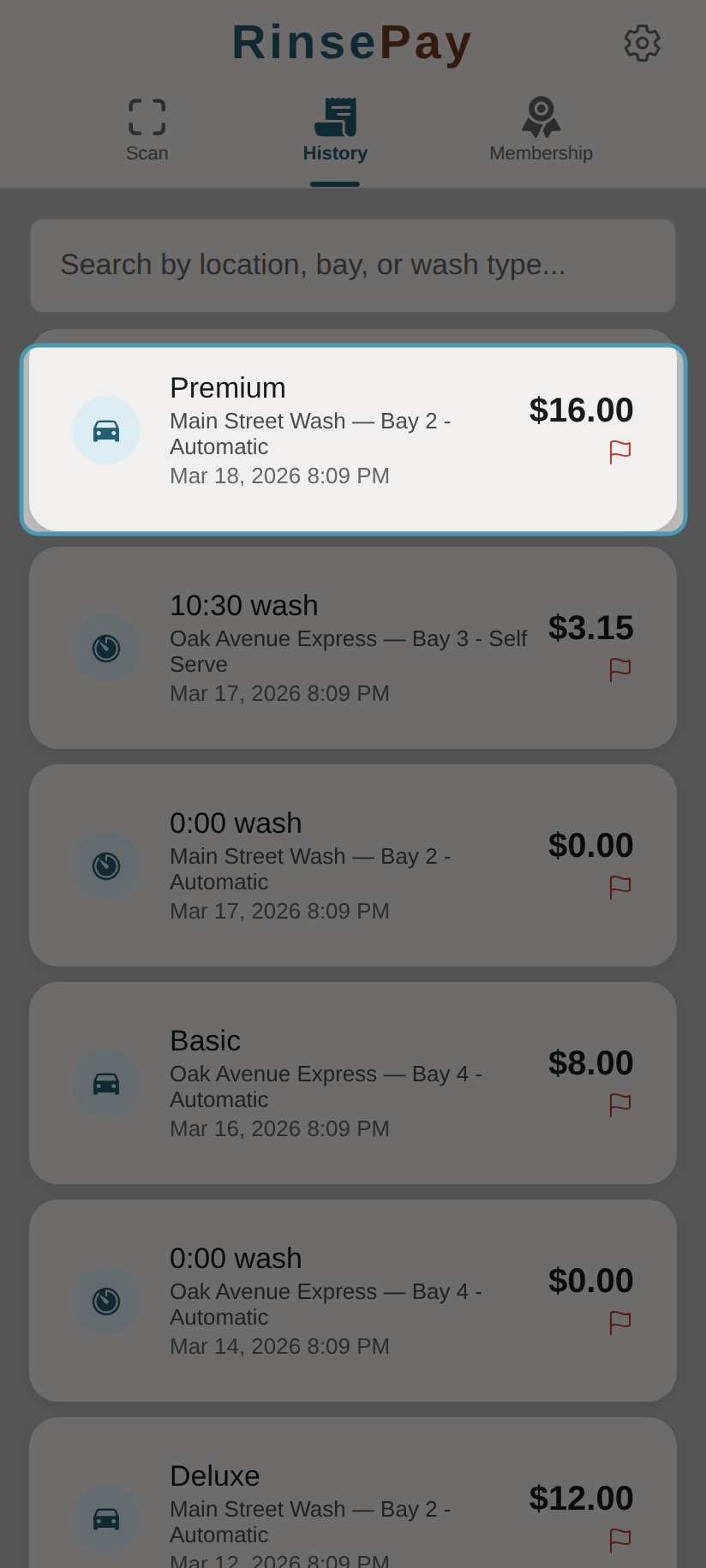
Task: Report the $3.15 10:30 wash with its flag
Action: point(619,669)
